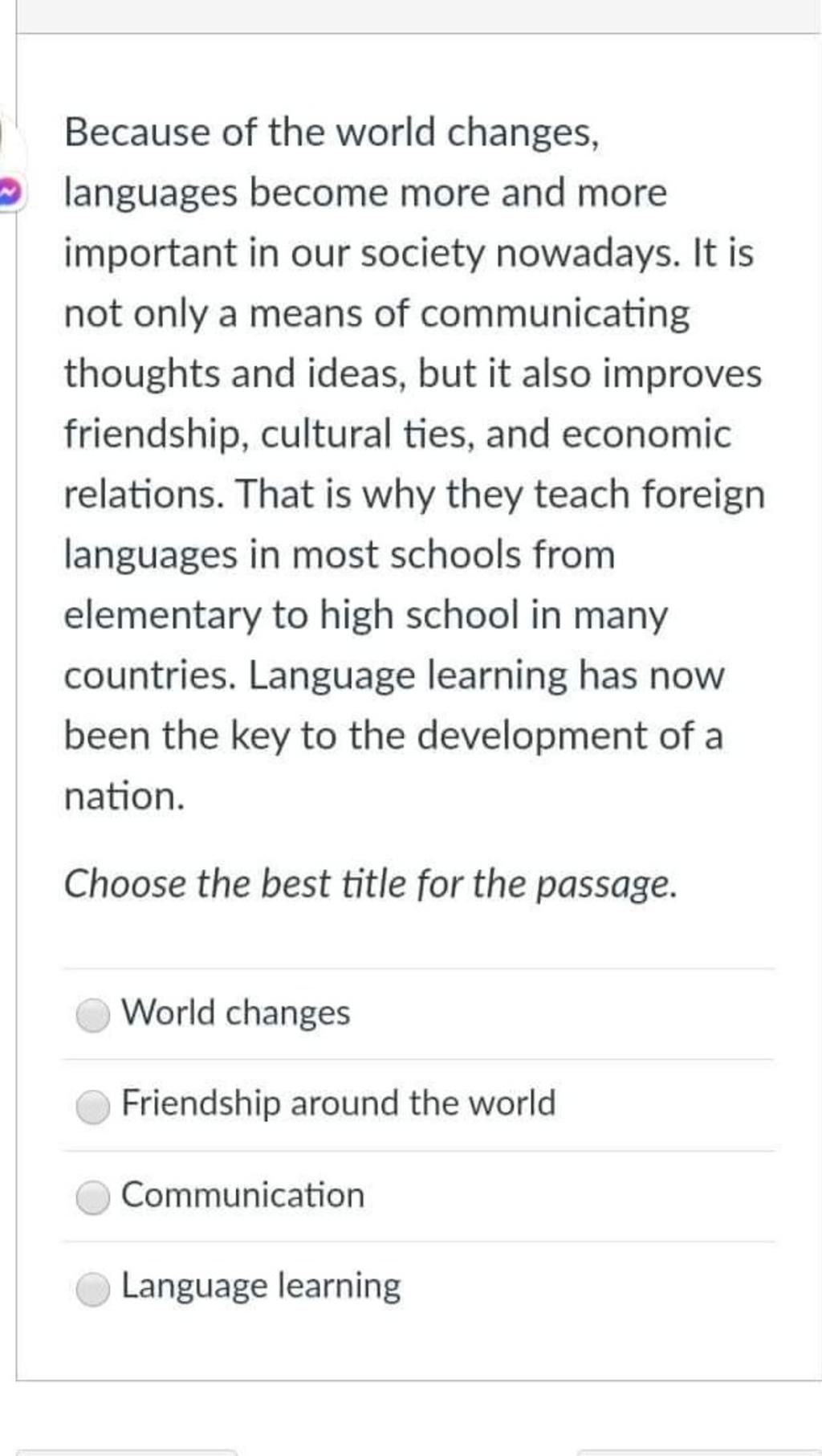Choose 'Friendship around the world' as the title
The height and width of the screenshot is (1456, 822).
coord(93,1107)
